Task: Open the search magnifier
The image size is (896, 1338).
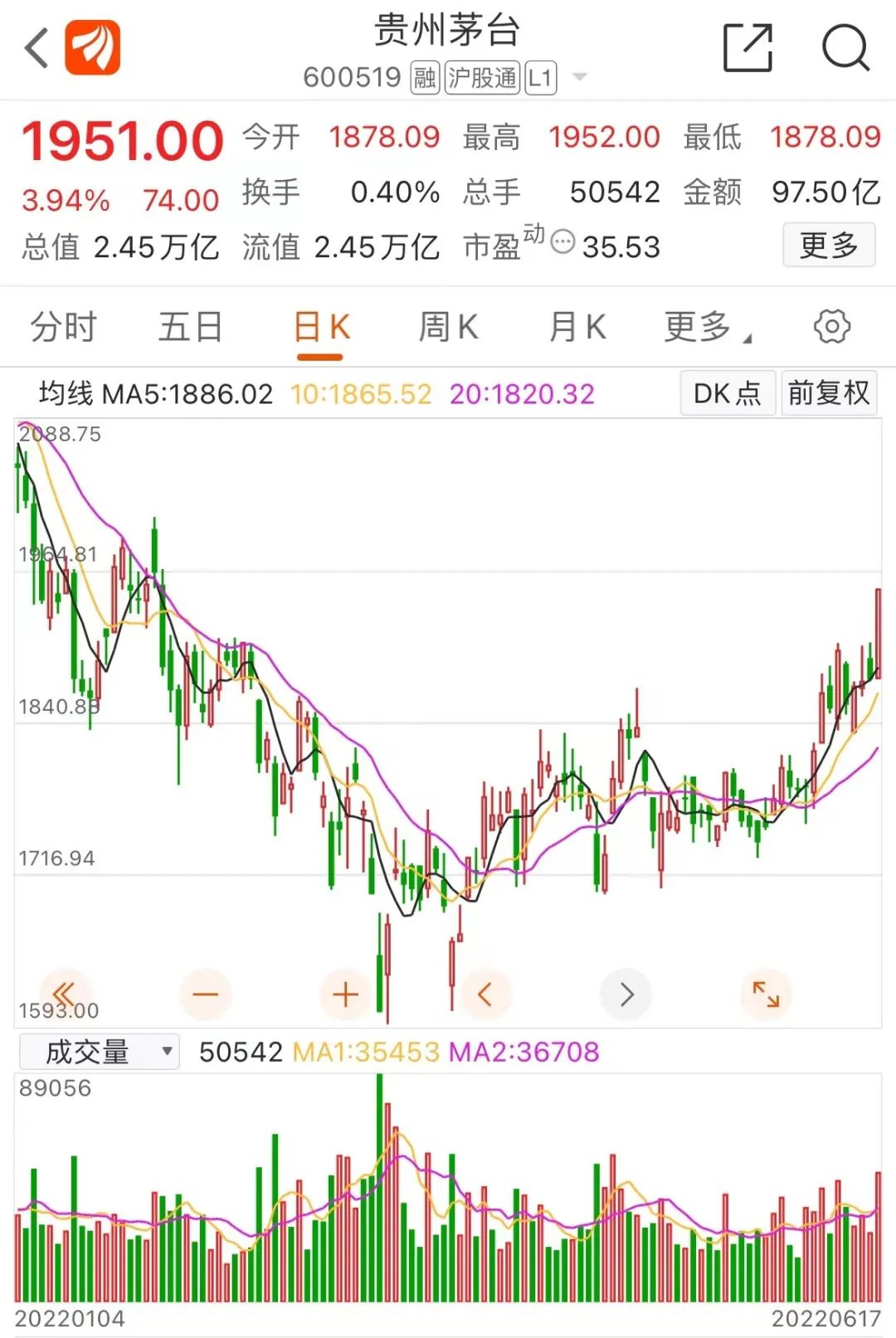Action: (845, 48)
